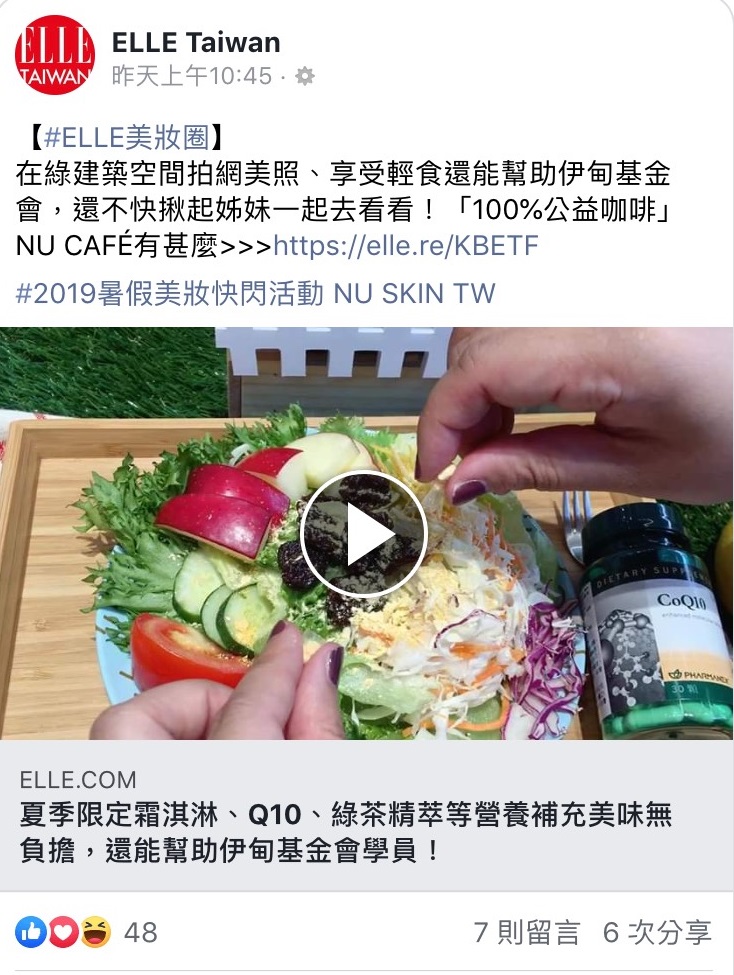The height and width of the screenshot is (975, 734).
Task: Open the elle.re/KBETF link
Action: click(x=405, y=246)
